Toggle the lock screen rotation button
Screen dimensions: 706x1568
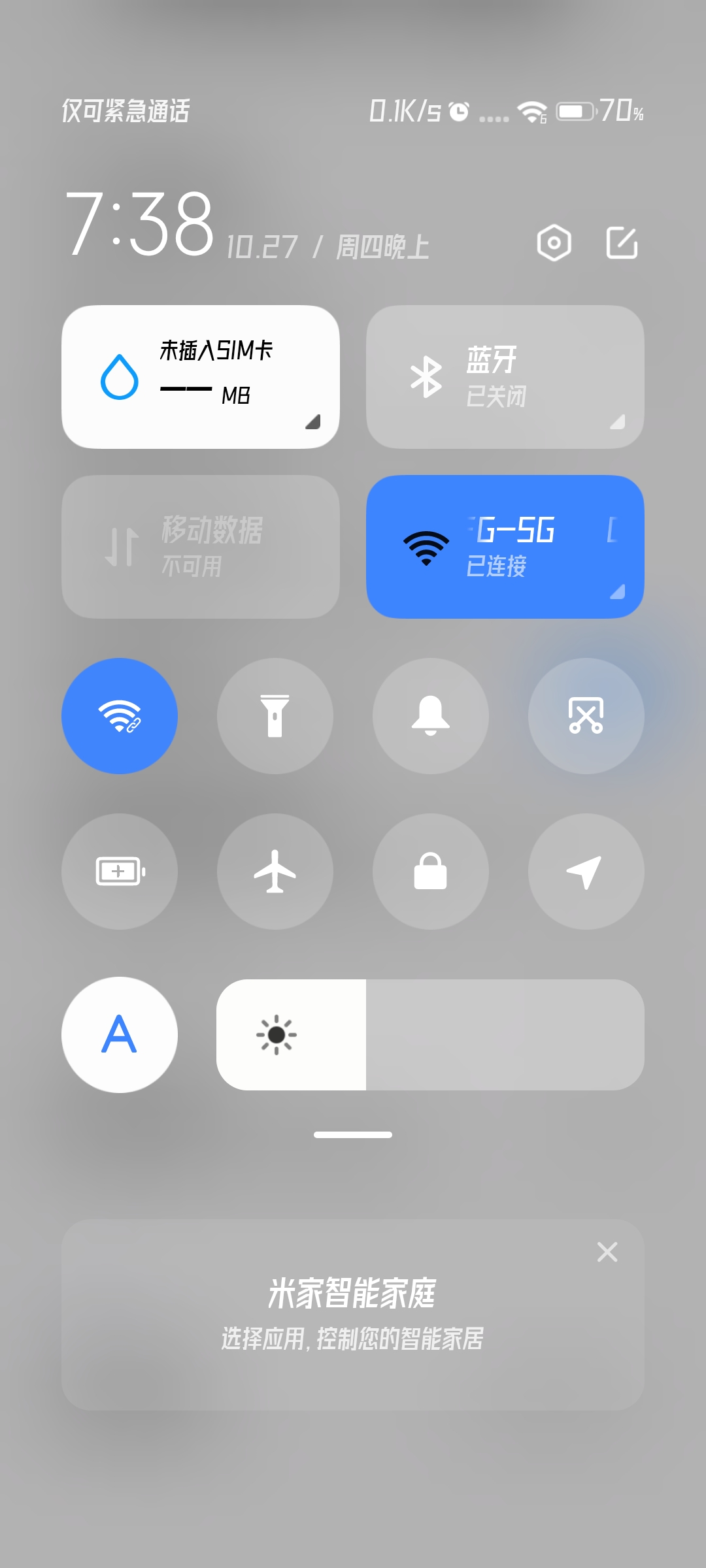(431, 872)
